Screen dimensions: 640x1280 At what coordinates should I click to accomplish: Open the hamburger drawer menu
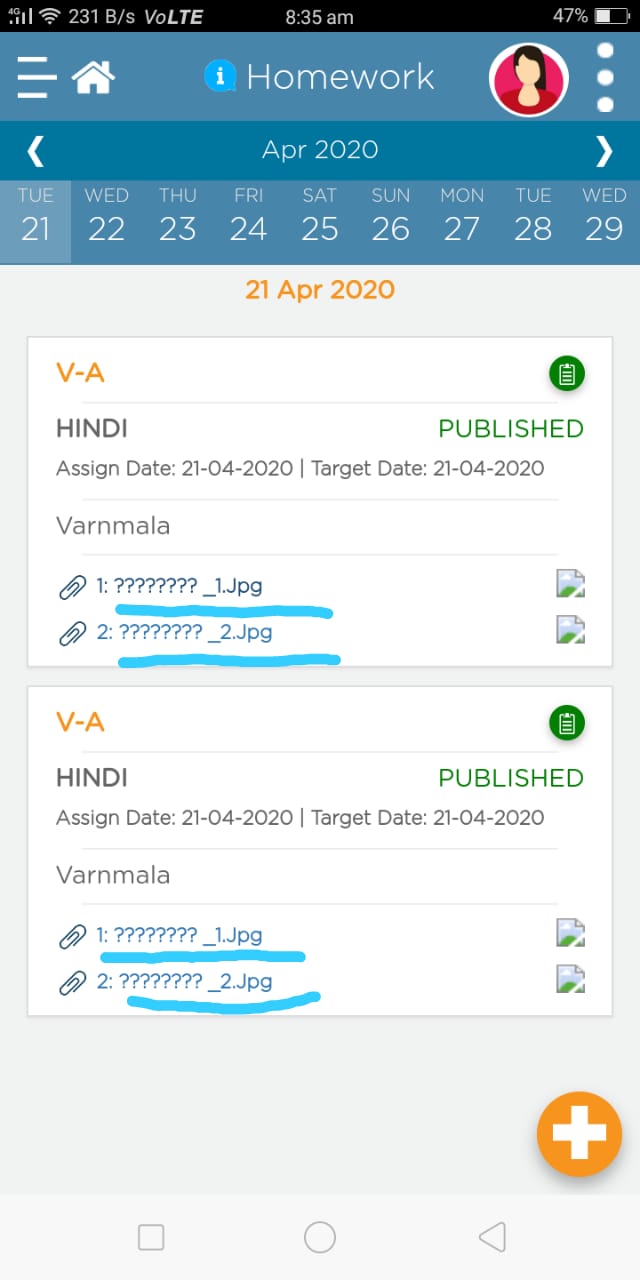[x=36, y=77]
